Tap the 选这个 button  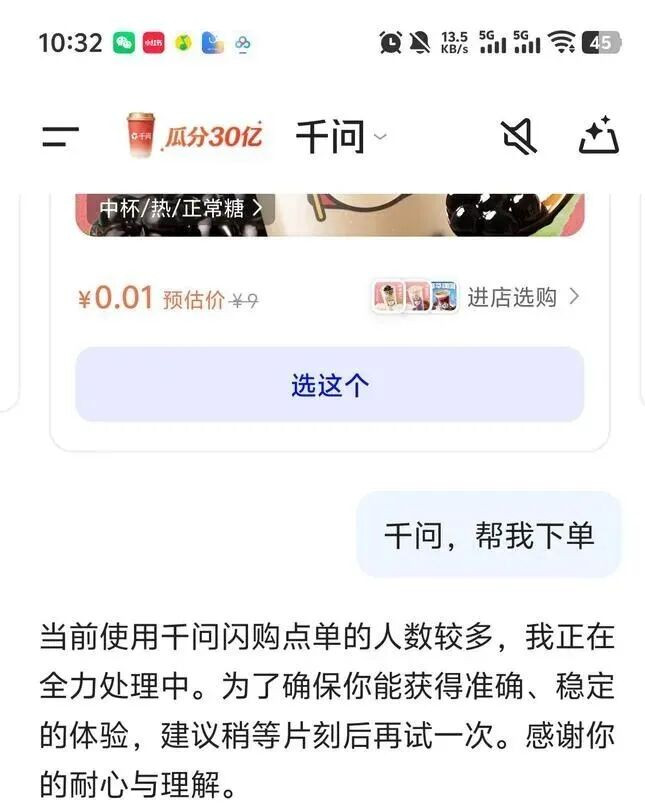click(x=330, y=385)
